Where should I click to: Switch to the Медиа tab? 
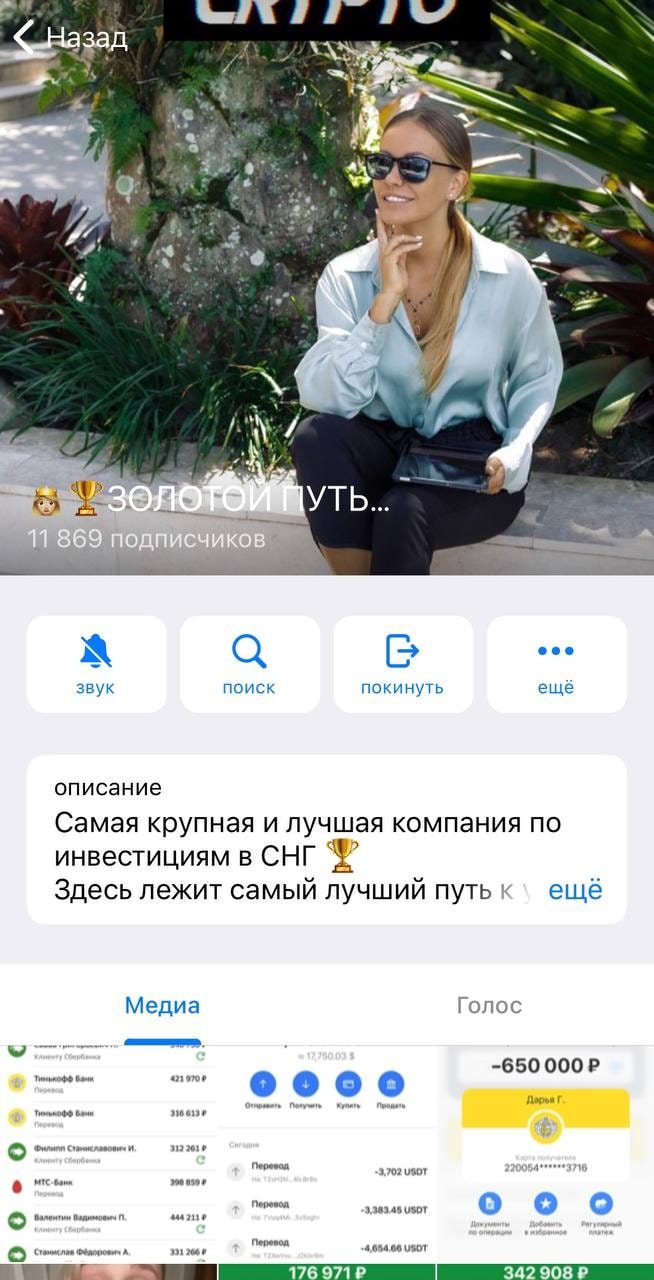162,1005
